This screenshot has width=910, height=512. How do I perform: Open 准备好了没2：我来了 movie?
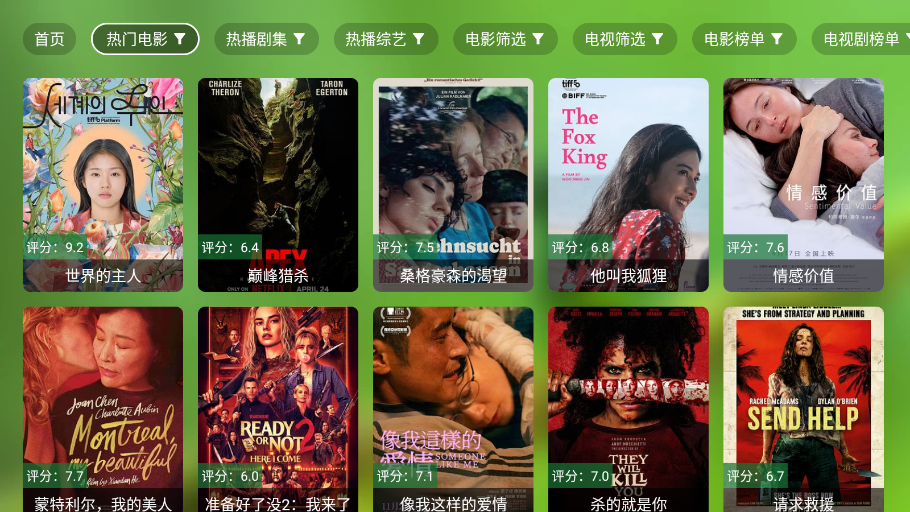(x=278, y=408)
